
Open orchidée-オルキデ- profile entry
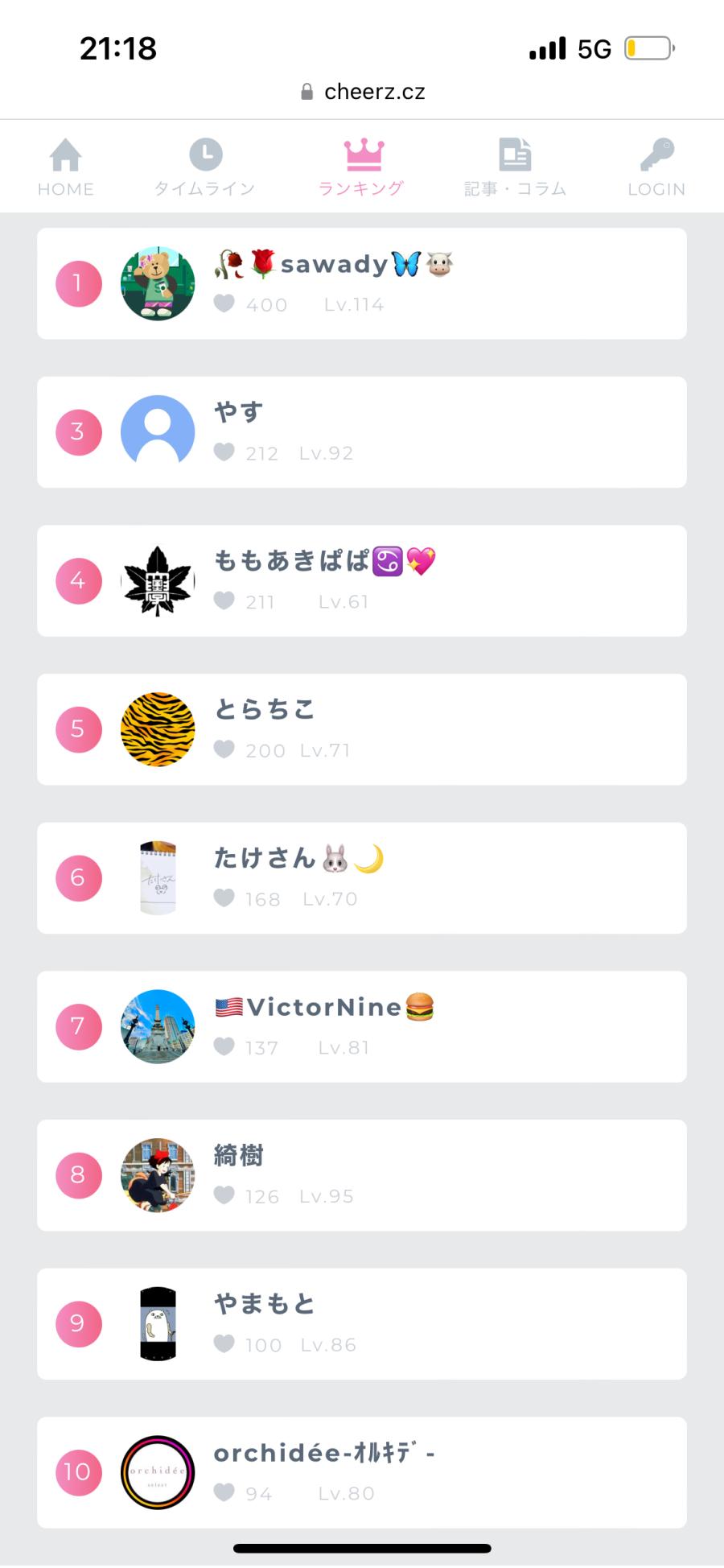point(362,1471)
